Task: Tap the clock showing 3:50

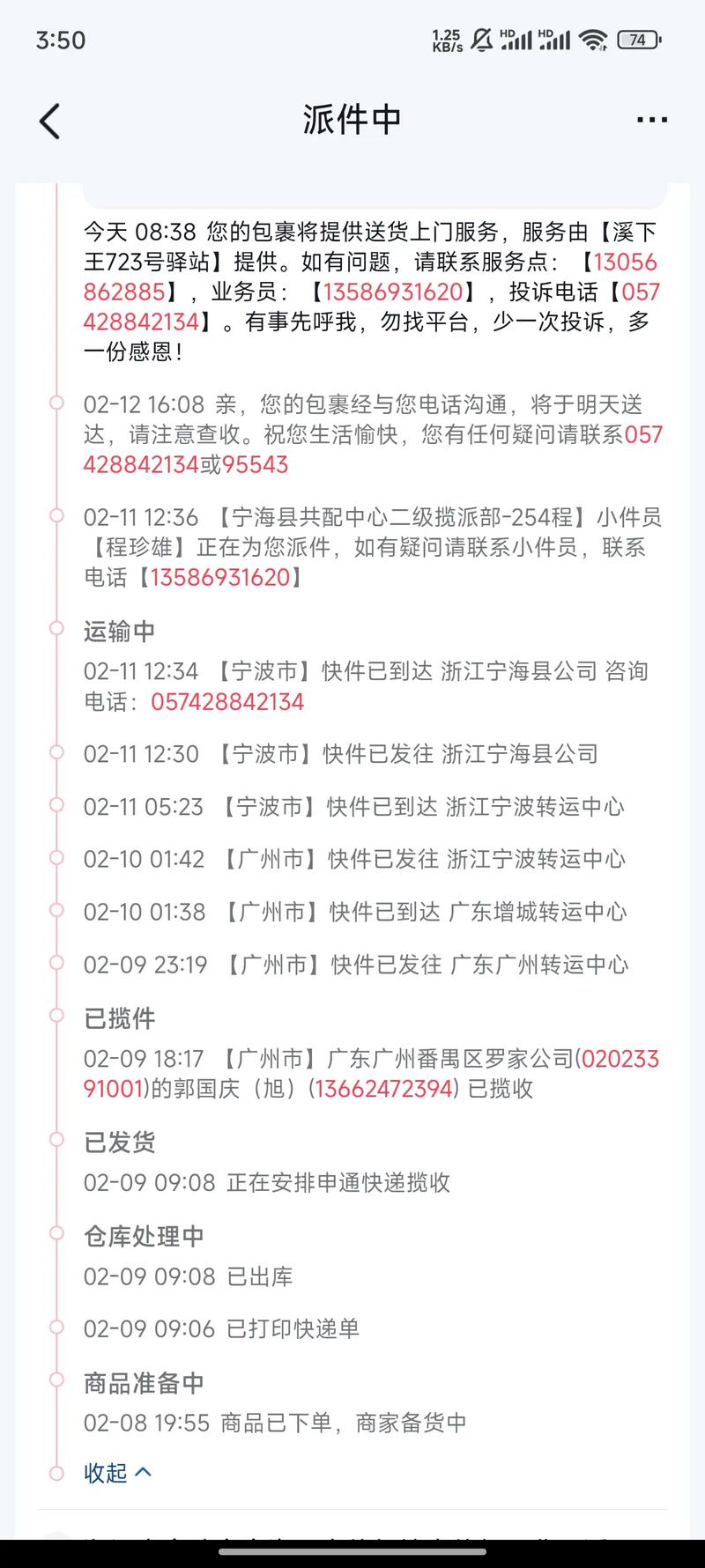Action: point(60,40)
